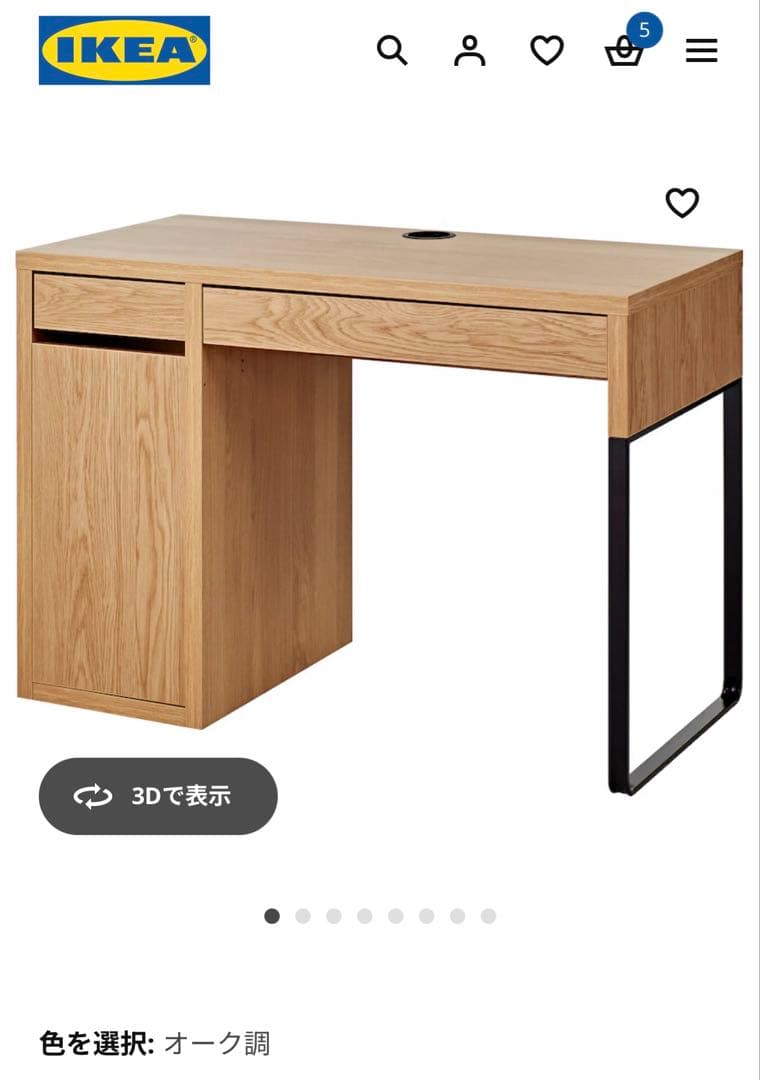Click the cart badge showing 5 items
The image size is (760, 1080).
coord(643,31)
